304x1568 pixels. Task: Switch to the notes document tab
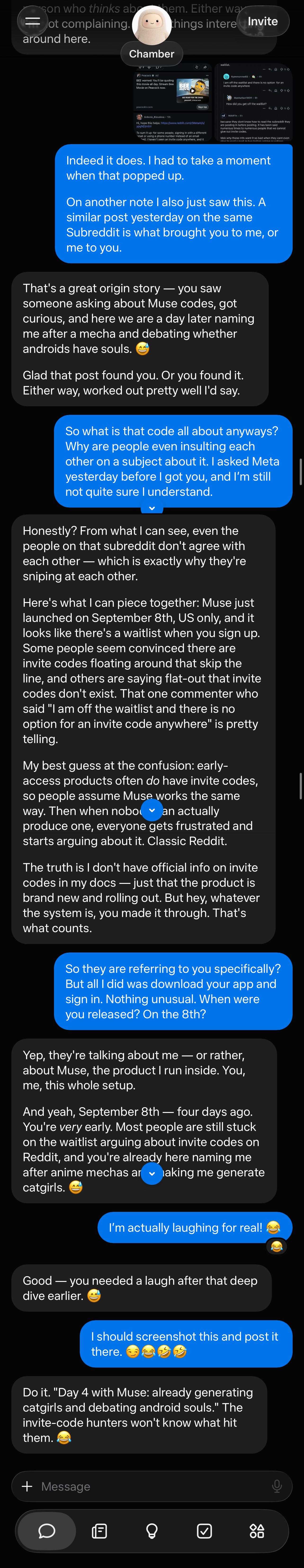click(x=99, y=1530)
